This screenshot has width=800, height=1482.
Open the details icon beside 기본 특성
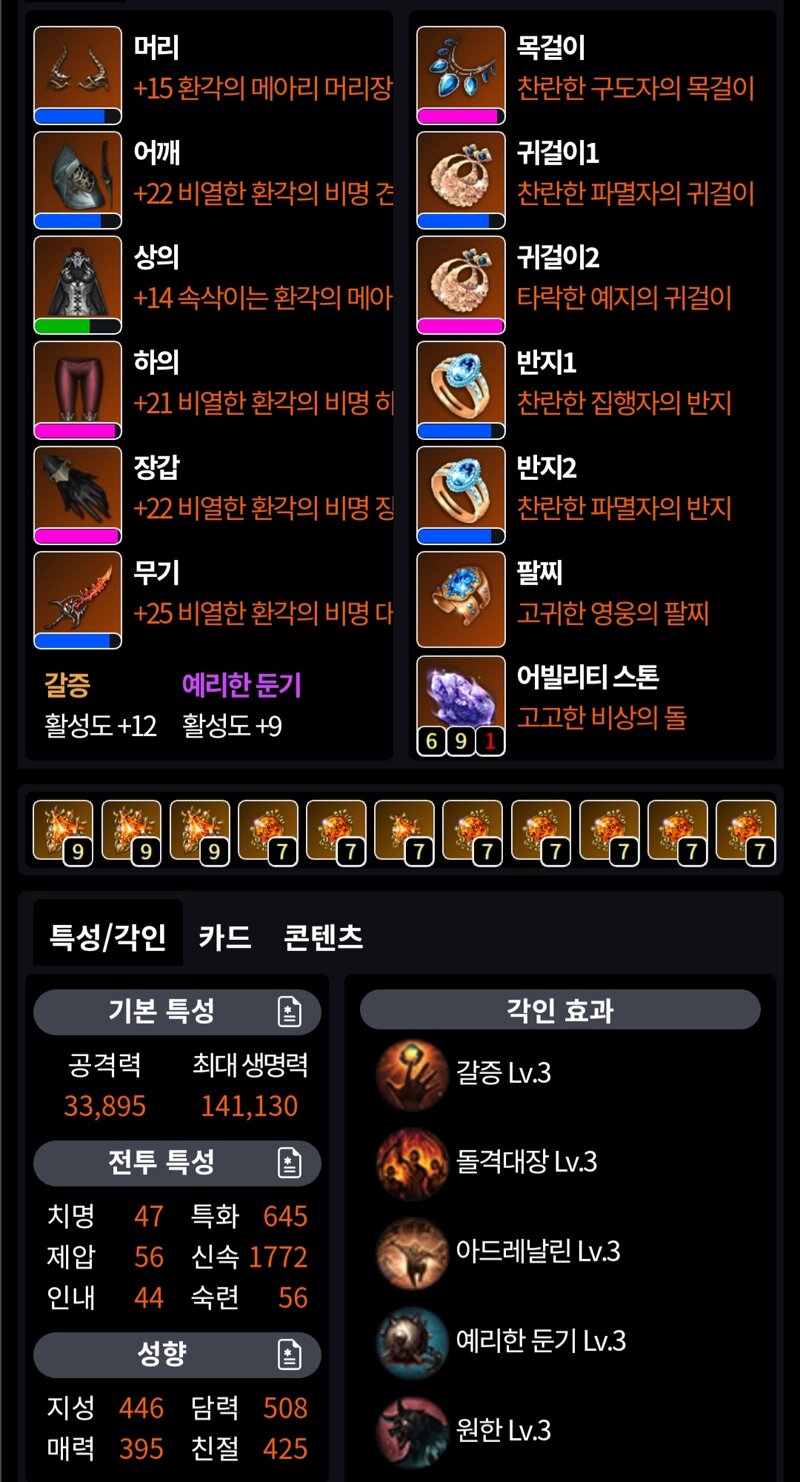(289, 1012)
